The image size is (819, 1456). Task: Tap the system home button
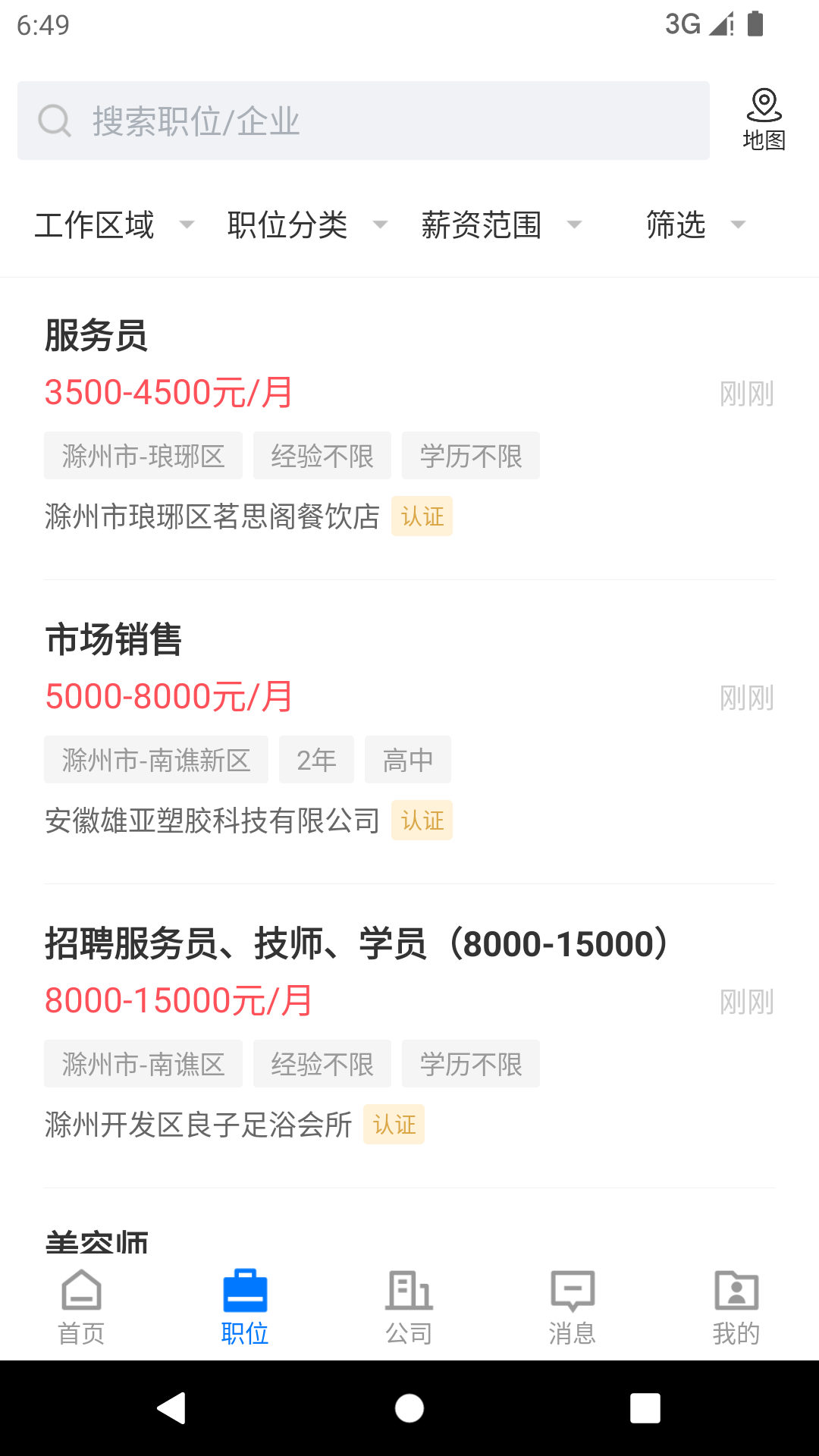coord(409,1408)
